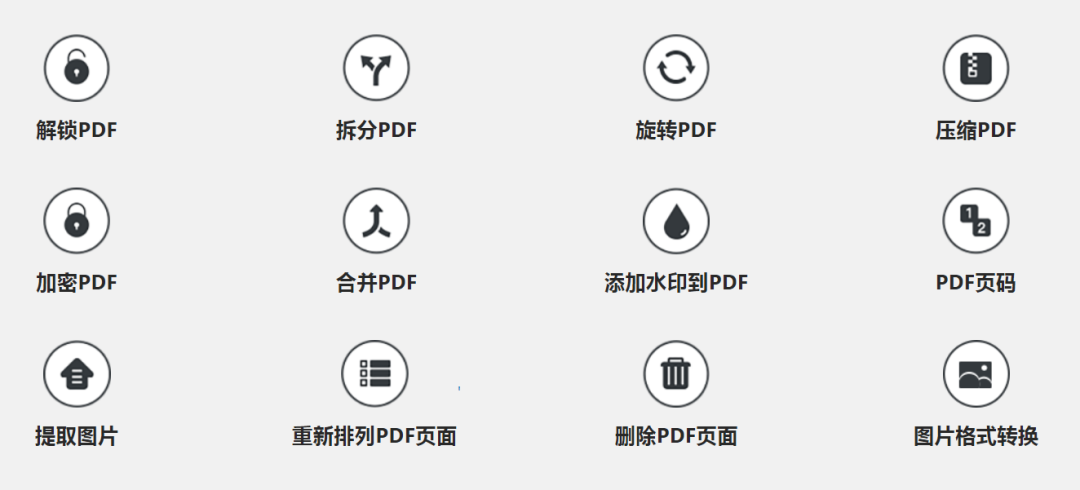Open the 提取图片 tool
The height and width of the screenshot is (490, 1080).
76,374
